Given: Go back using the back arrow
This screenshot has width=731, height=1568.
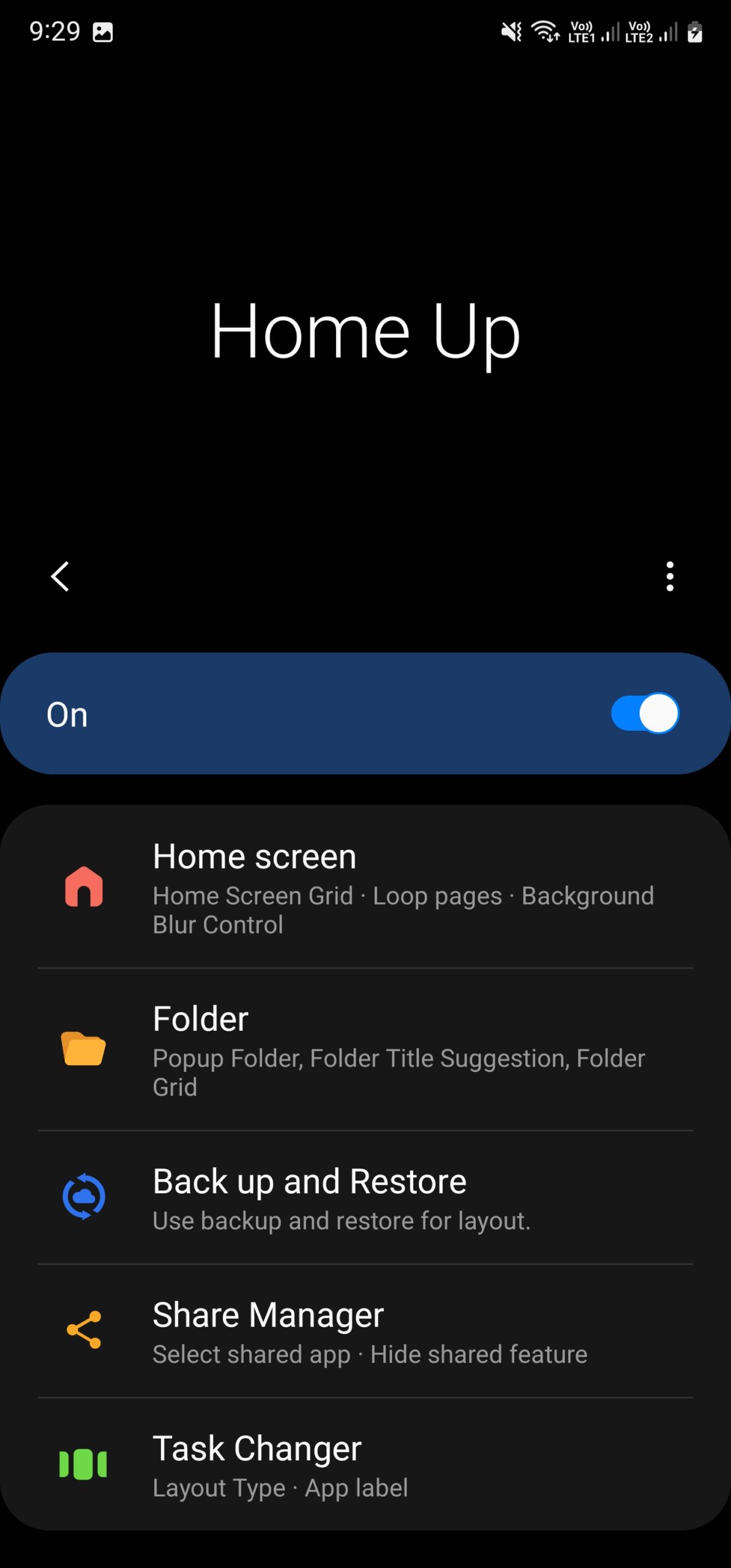Looking at the screenshot, I should coord(60,576).
